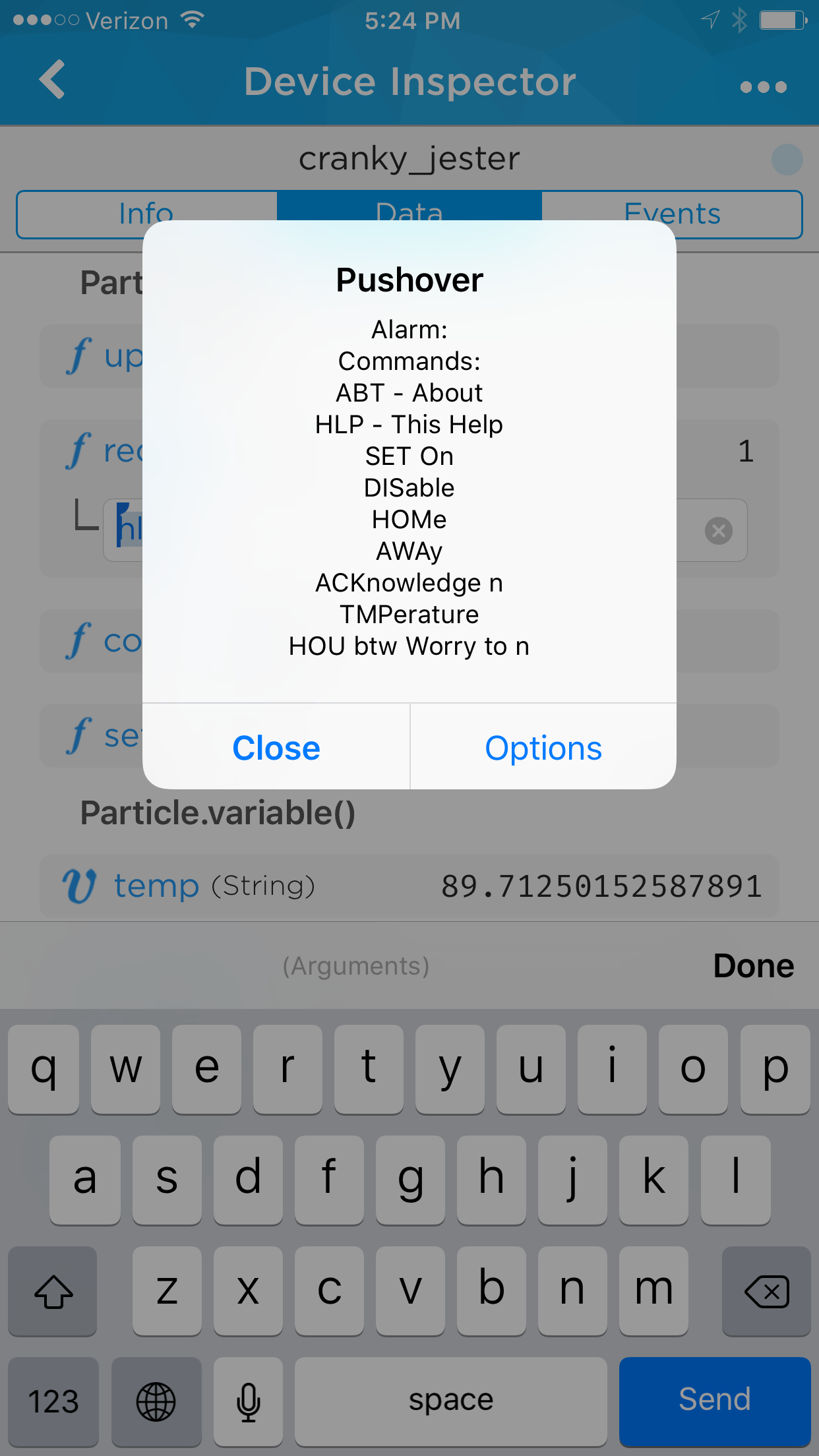The height and width of the screenshot is (1456, 819).
Task: Hit the Send key on keyboard
Action: [x=714, y=1399]
